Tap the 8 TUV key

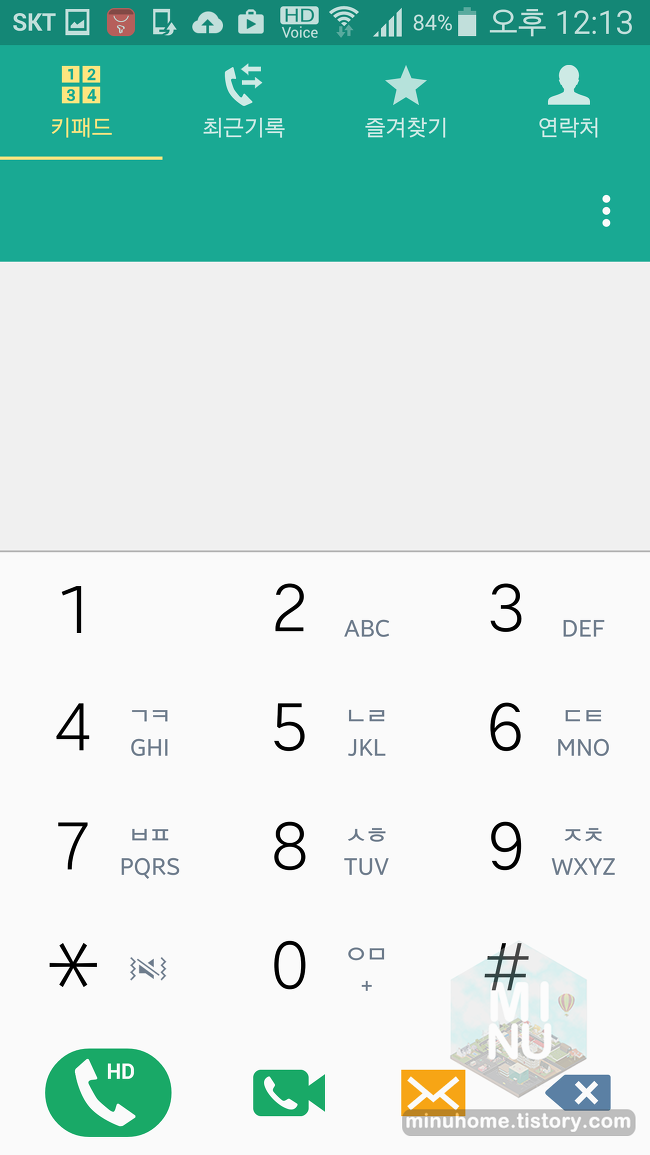pos(325,848)
